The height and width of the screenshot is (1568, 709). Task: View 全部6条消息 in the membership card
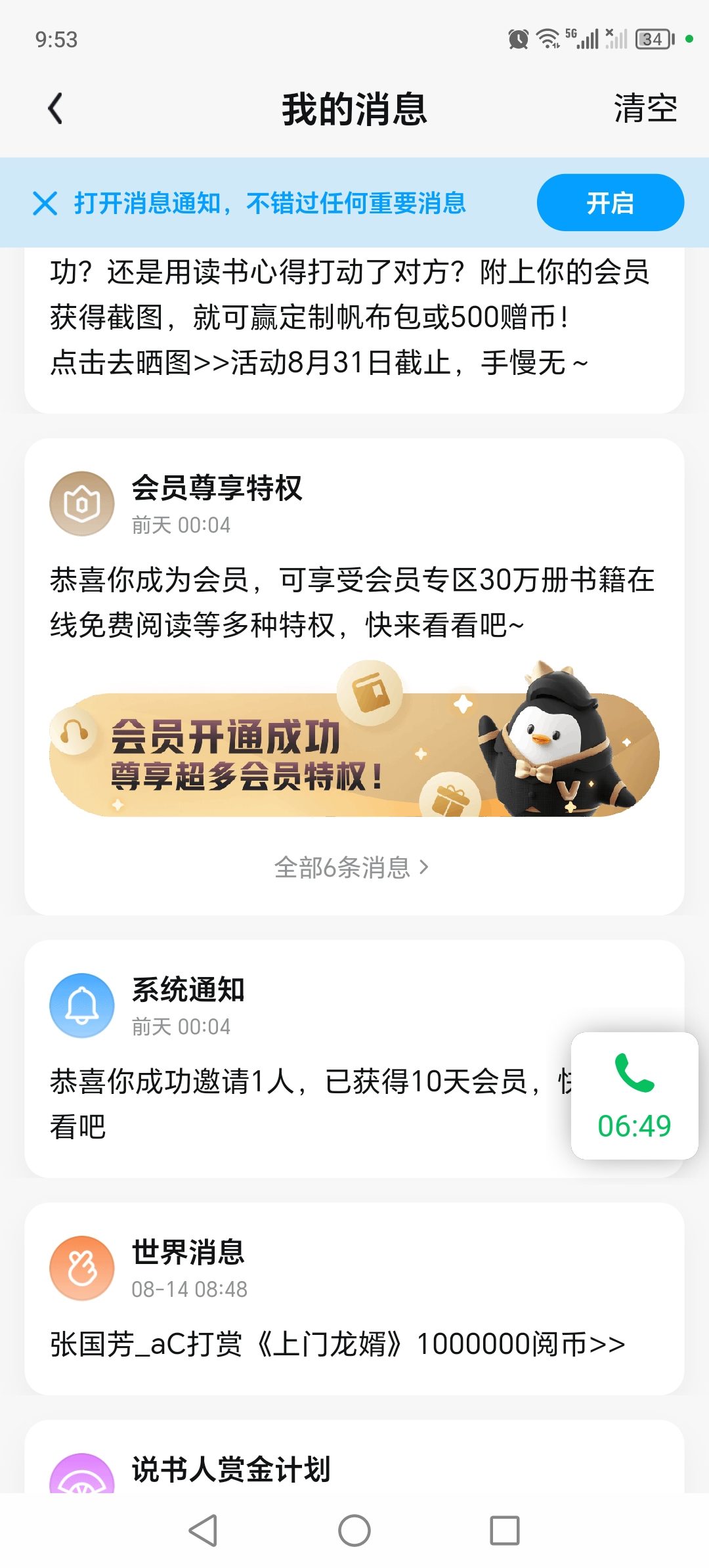click(x=352, y=867)
